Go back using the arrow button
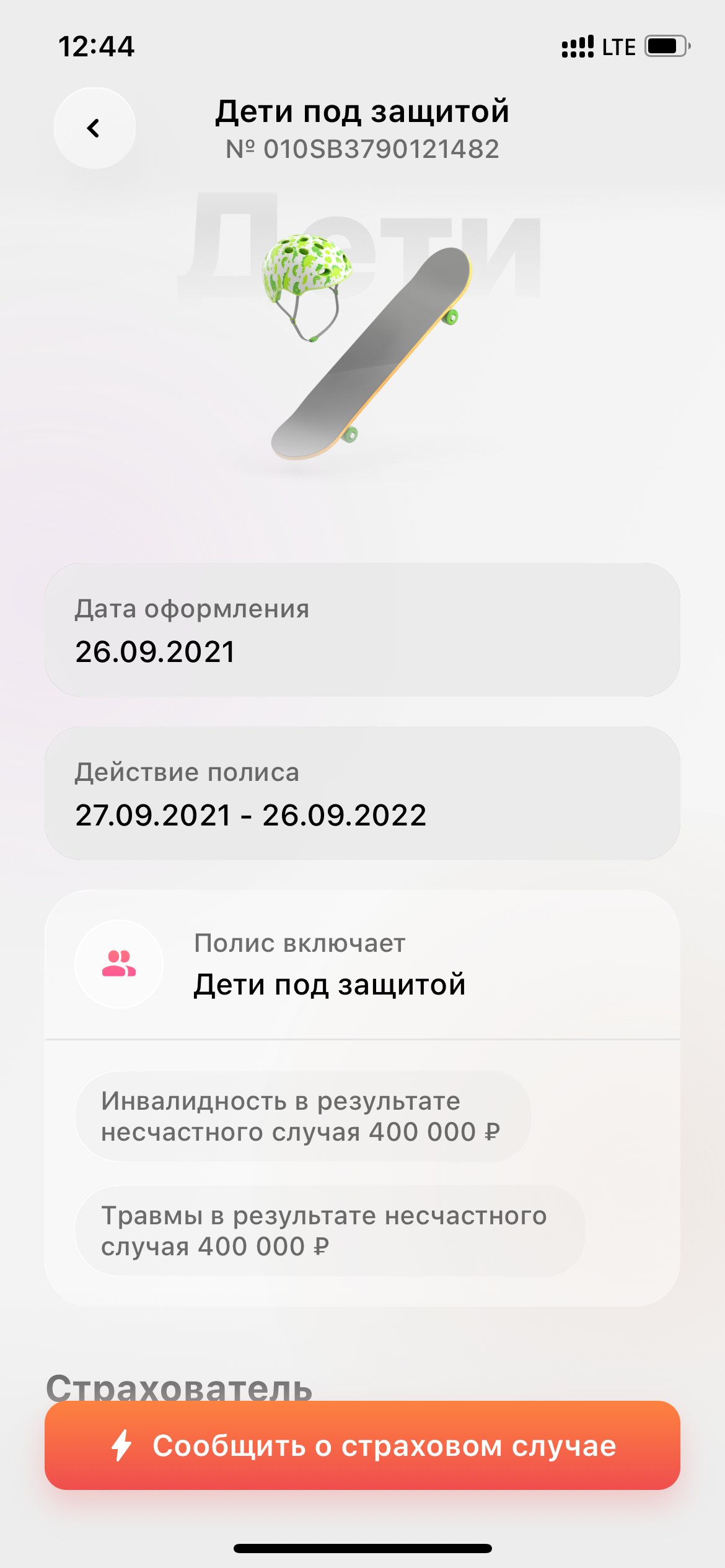 coord(94,128)
